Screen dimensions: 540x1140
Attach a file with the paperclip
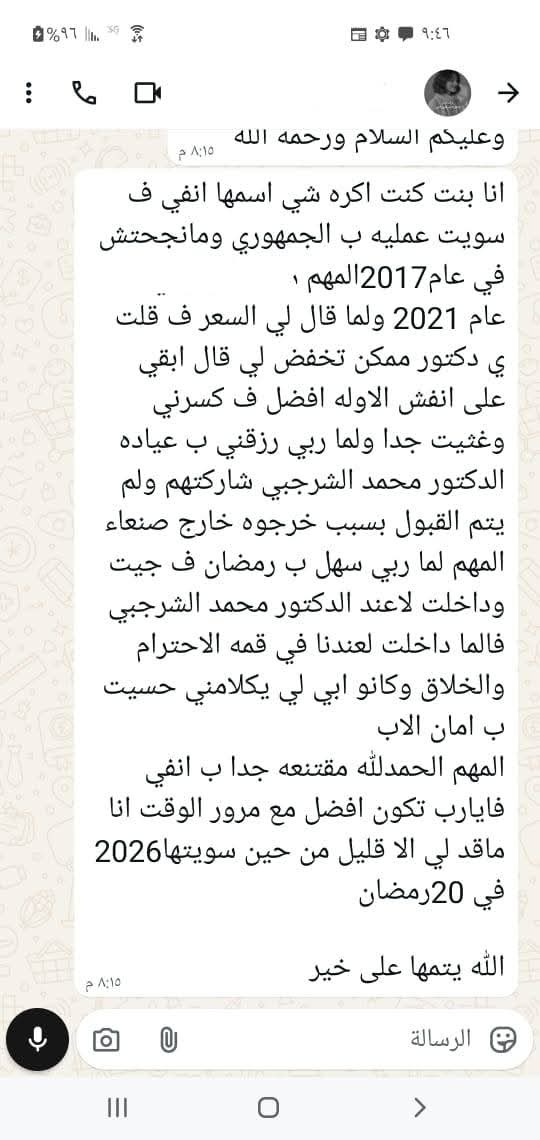168,1040
